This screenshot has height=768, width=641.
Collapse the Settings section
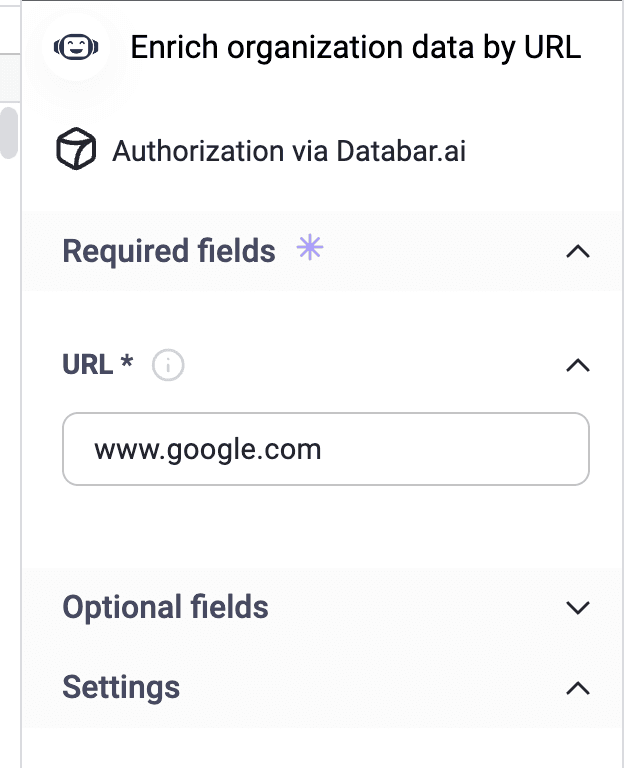coord(577,688)
